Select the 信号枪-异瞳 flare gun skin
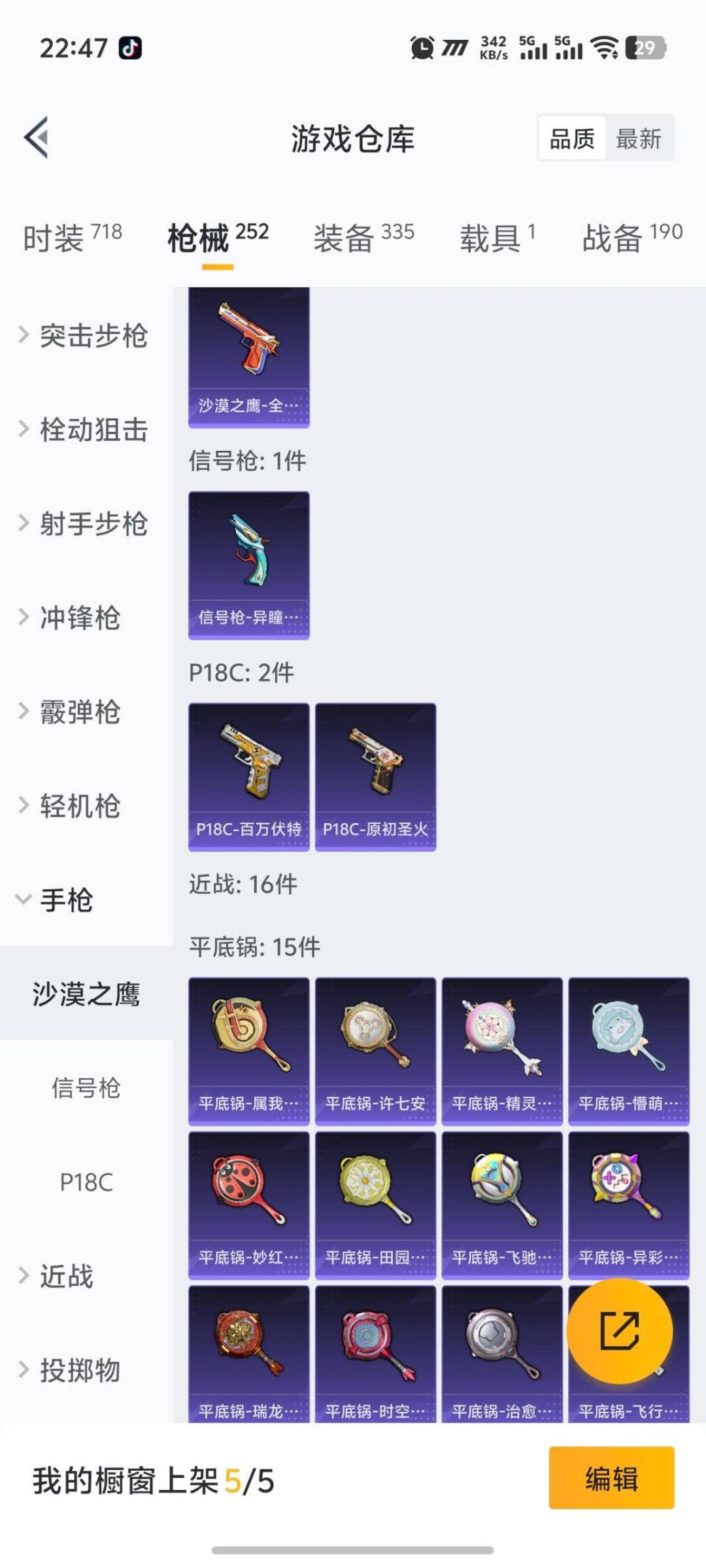706x1568 pixels. [x=248, y=565]
